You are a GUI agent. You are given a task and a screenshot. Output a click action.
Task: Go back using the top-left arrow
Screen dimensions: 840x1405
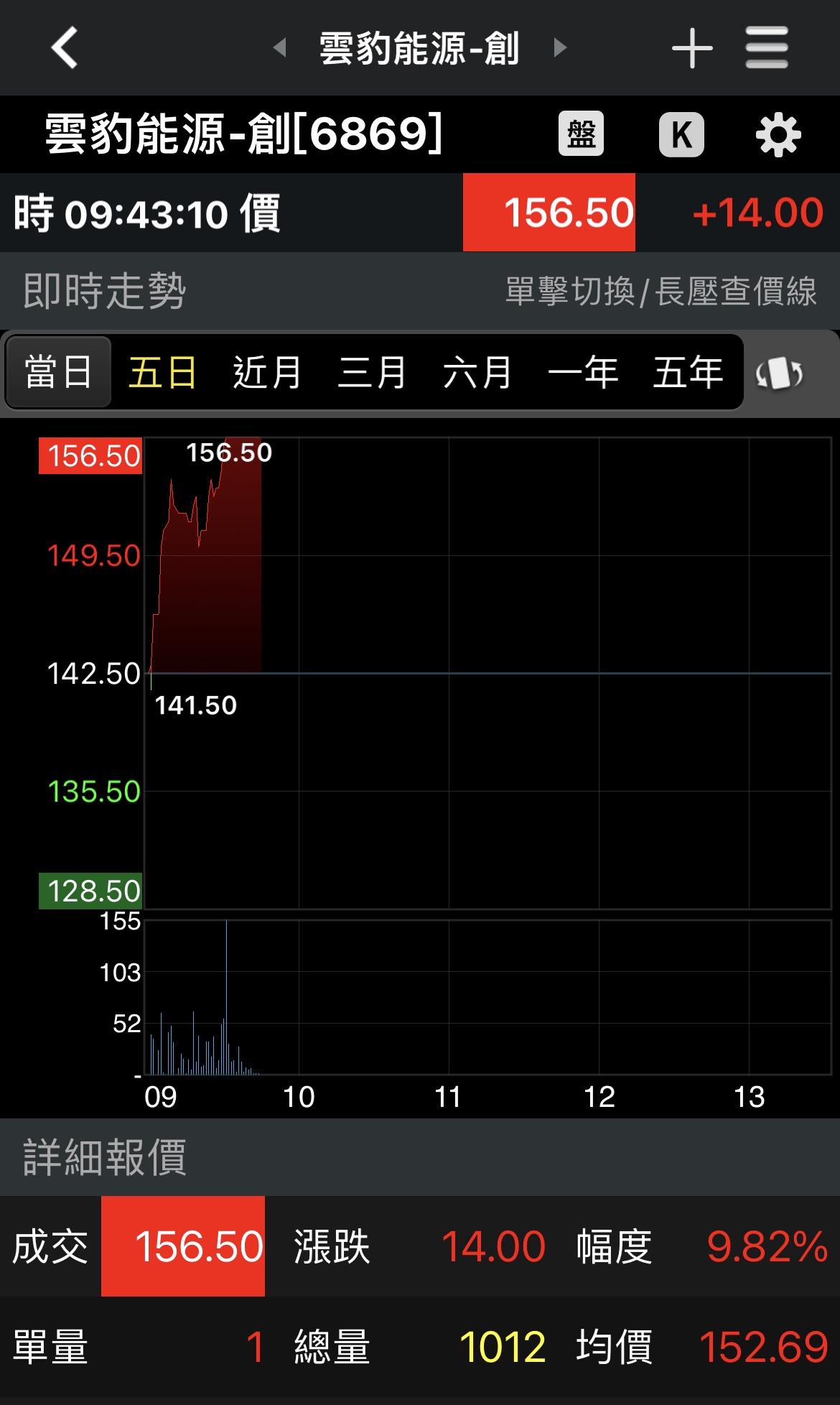point(65,48)
